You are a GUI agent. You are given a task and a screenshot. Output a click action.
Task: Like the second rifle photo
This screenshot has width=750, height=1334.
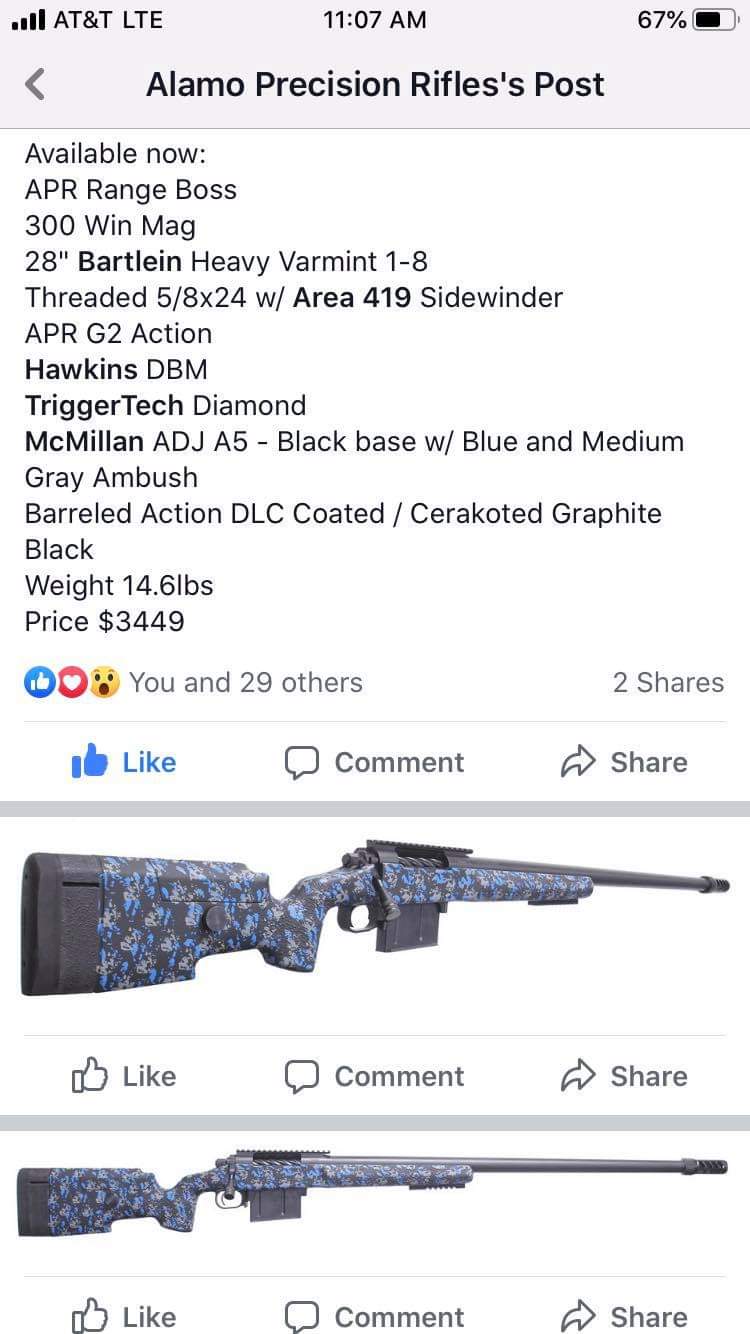click(124, 1316)
